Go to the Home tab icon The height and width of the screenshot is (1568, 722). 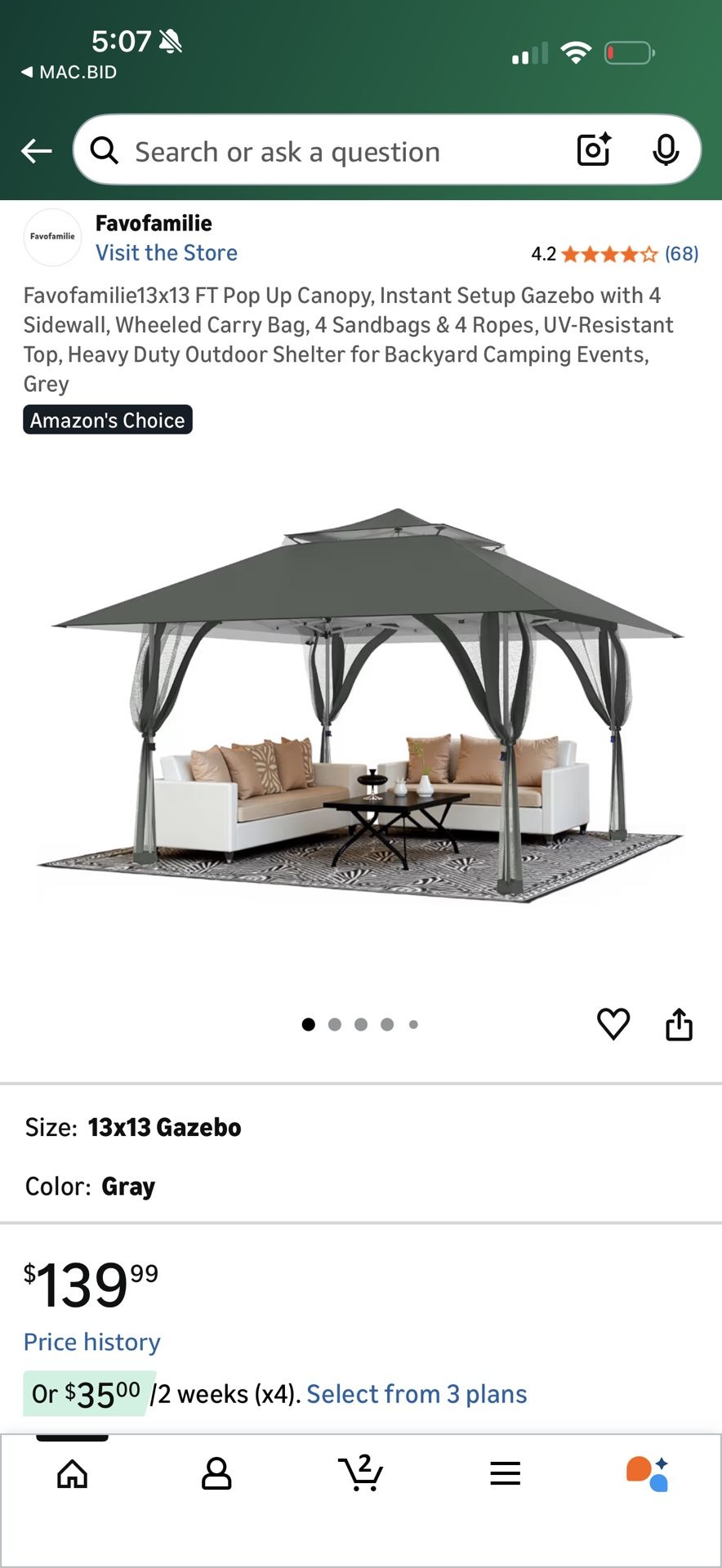click(x=72, y=1474)
